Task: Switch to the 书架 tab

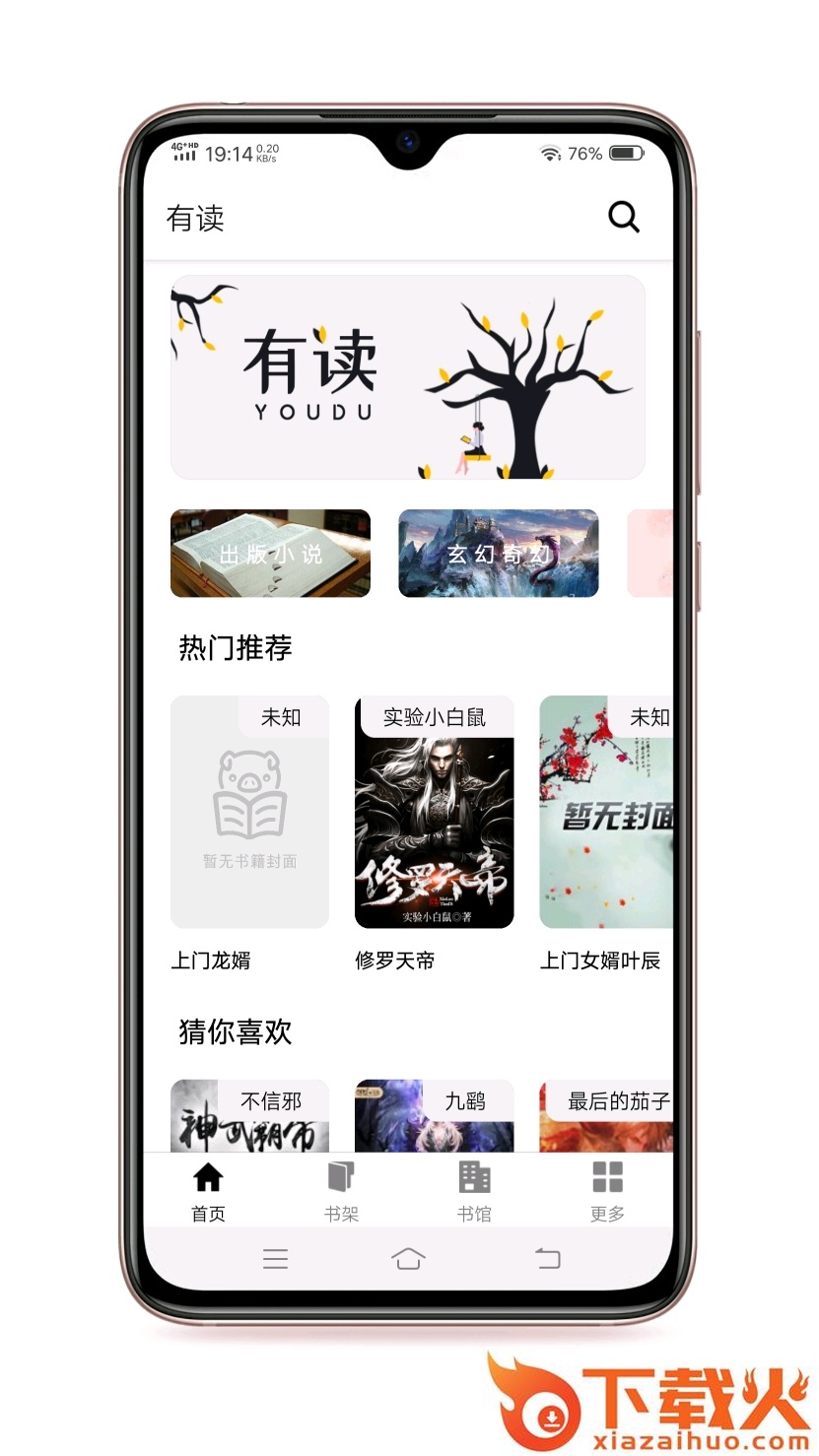Action: 341,1190
